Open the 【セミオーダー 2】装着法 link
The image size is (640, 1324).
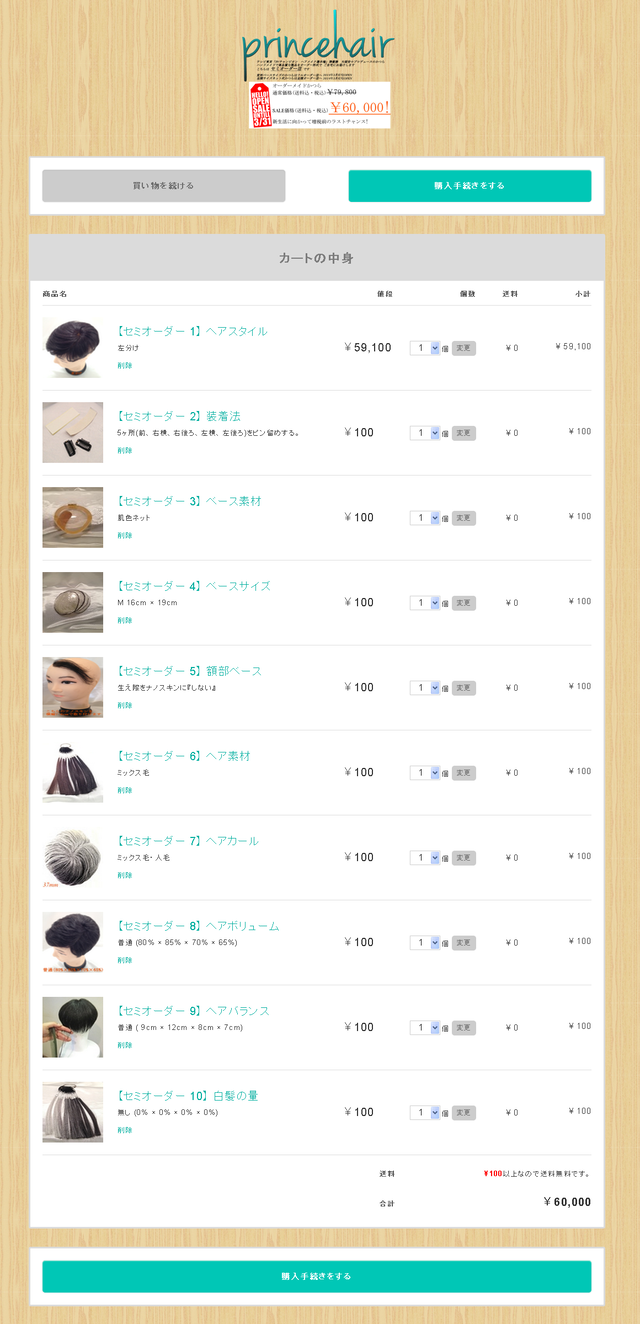[x=179, y=416]
